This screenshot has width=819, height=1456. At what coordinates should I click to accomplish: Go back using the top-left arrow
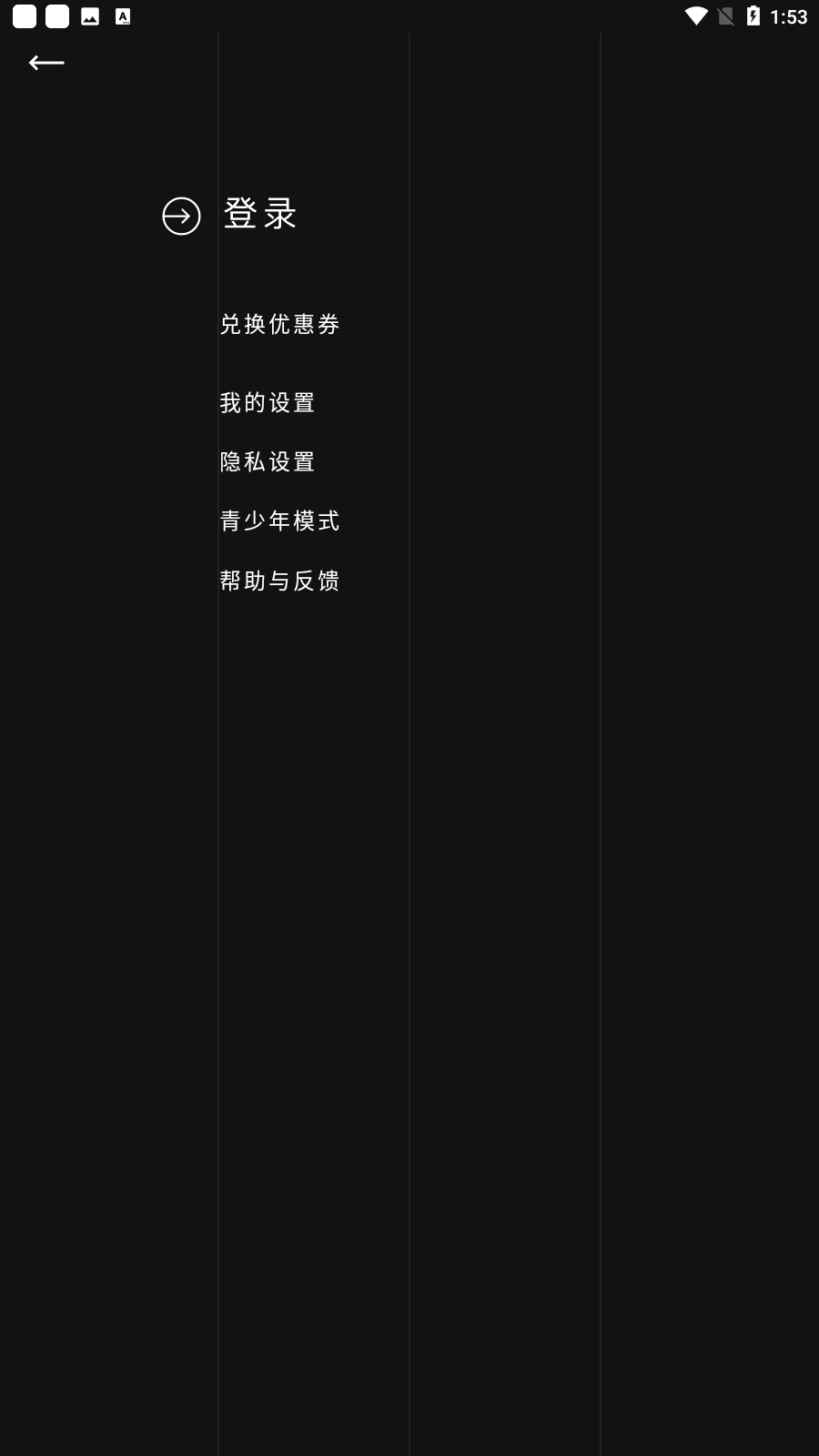(x=46, y=63)
